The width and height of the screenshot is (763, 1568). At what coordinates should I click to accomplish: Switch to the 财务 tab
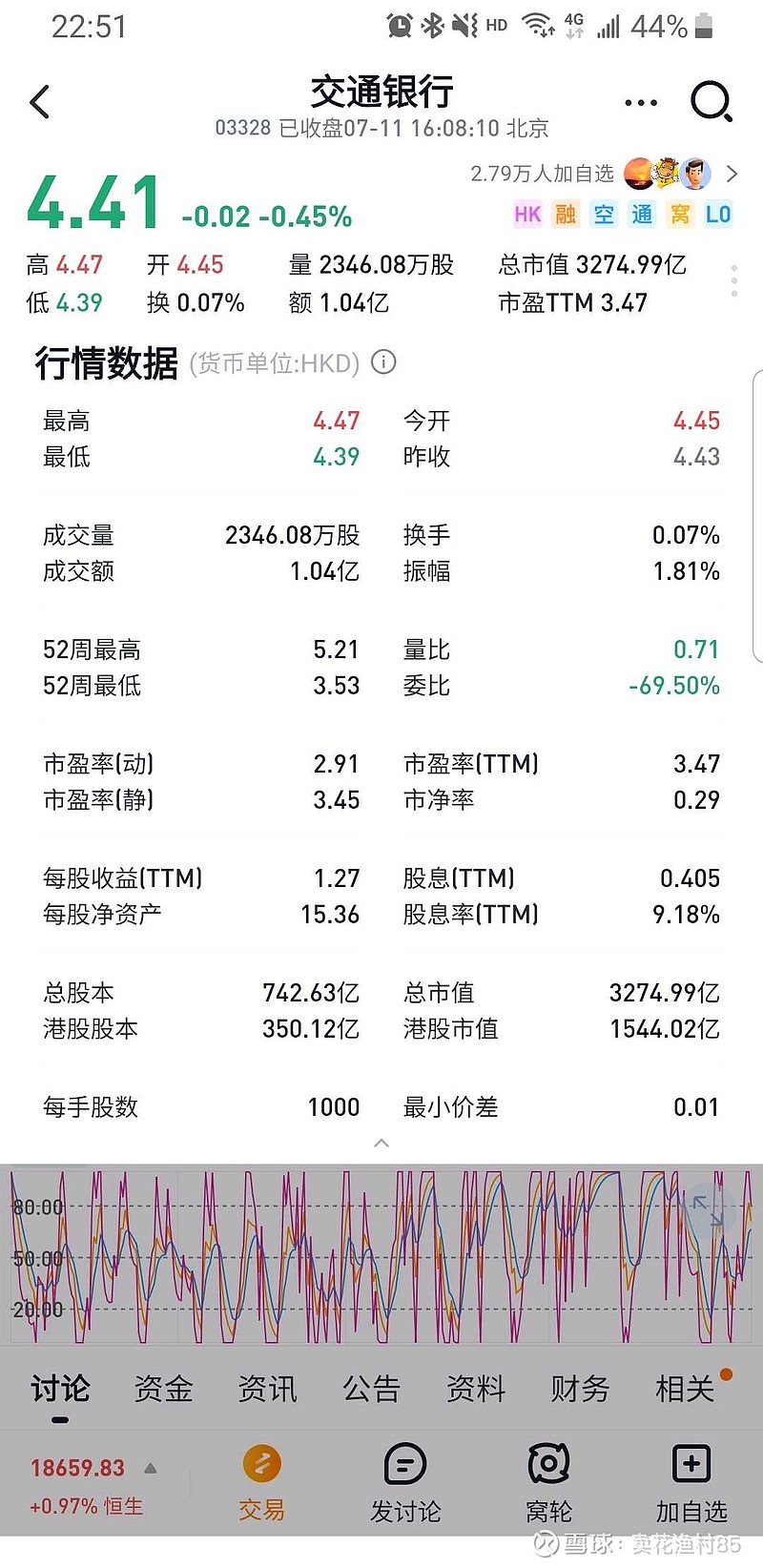tap(578, 1390)
